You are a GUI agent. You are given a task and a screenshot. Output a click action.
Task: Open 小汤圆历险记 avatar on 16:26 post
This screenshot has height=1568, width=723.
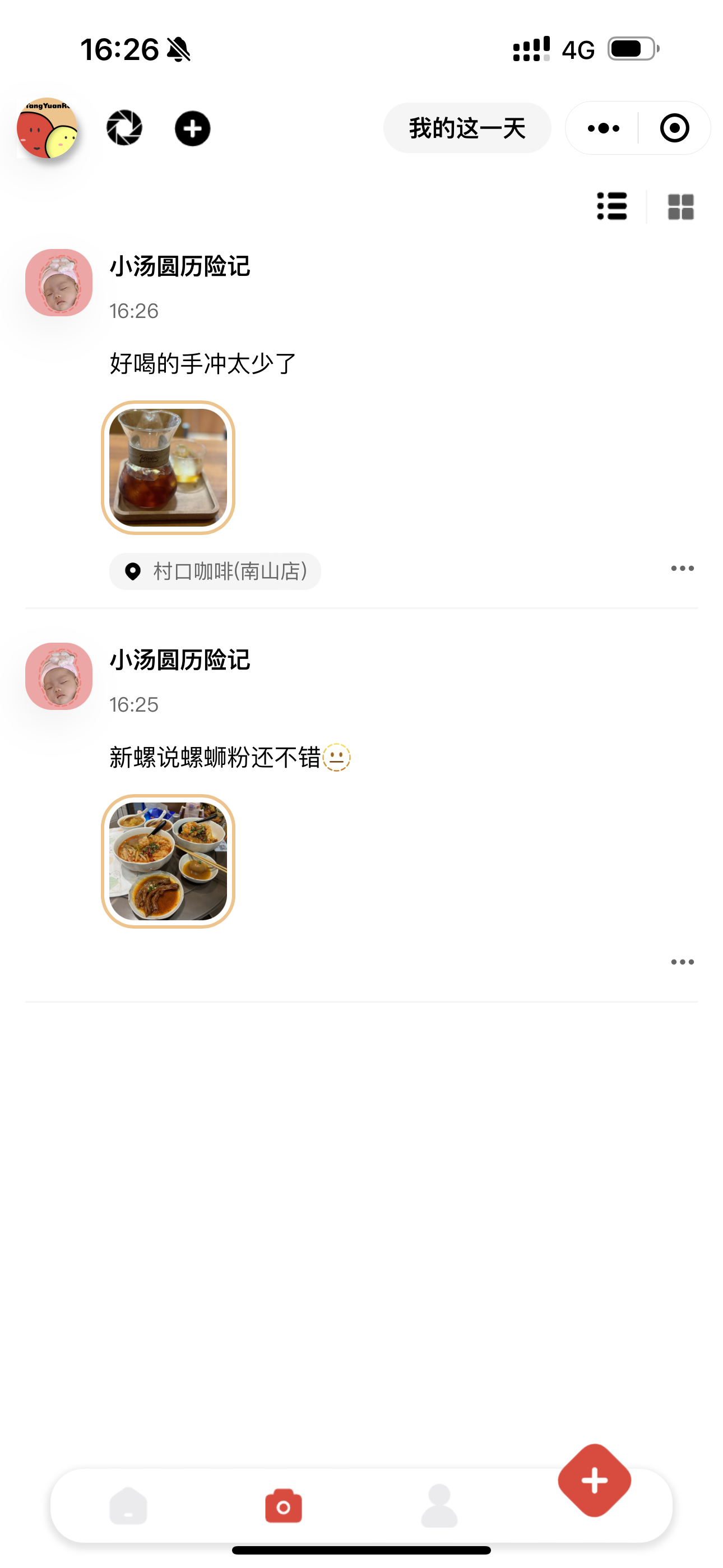[58, 283]
